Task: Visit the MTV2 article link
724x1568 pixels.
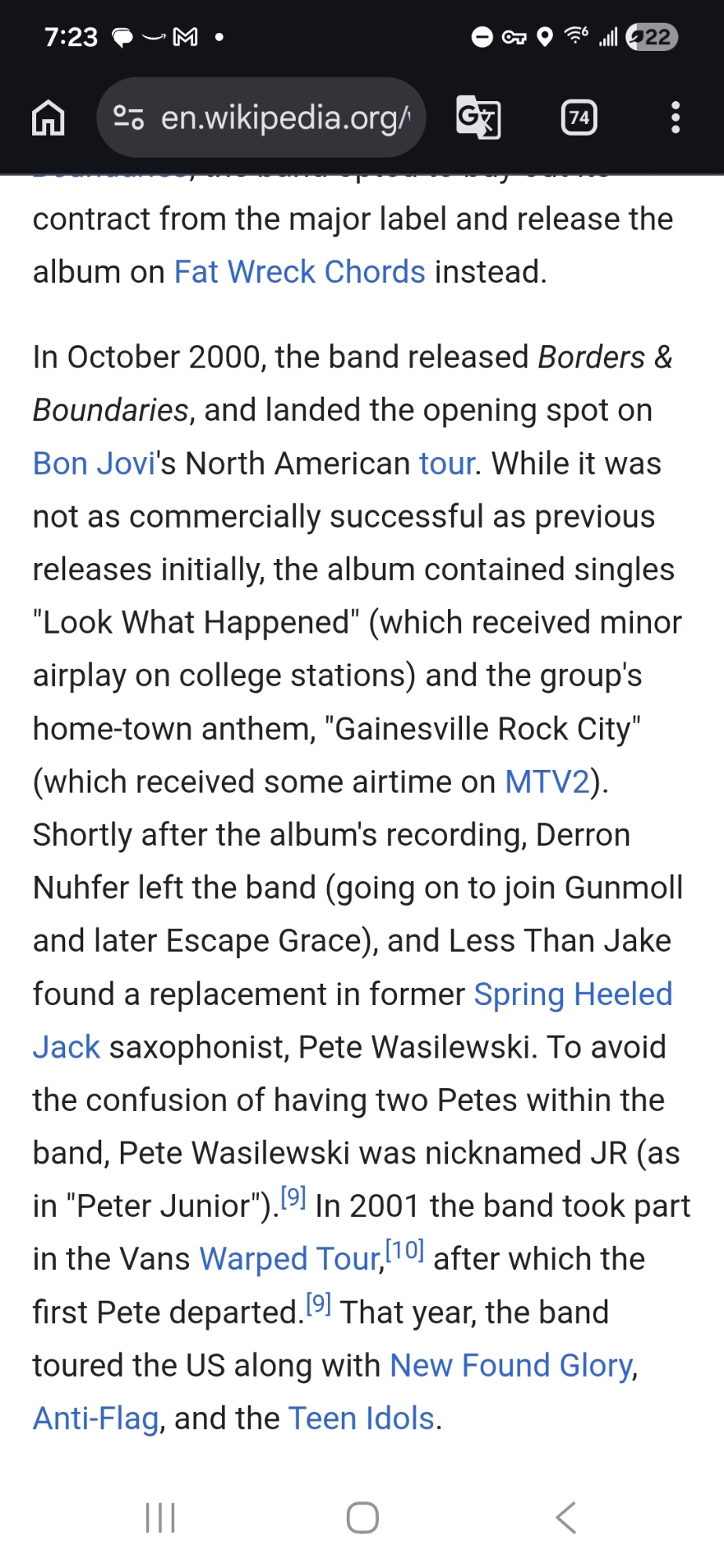Action: 547,782
